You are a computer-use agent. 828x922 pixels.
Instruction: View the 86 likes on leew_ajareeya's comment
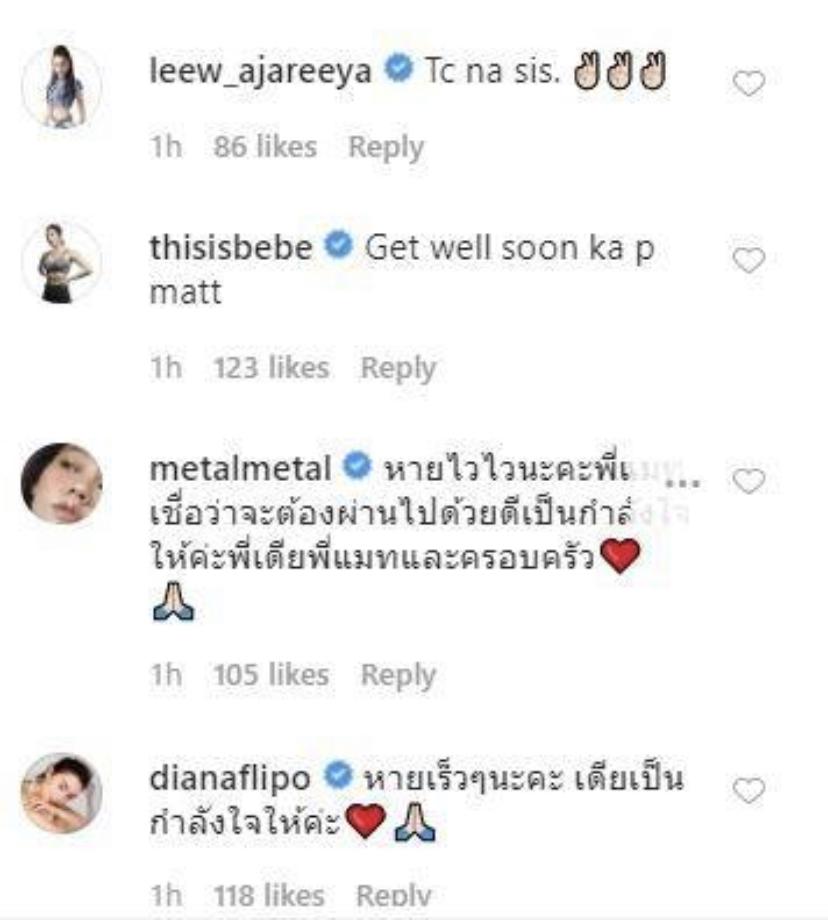(265, 147)
